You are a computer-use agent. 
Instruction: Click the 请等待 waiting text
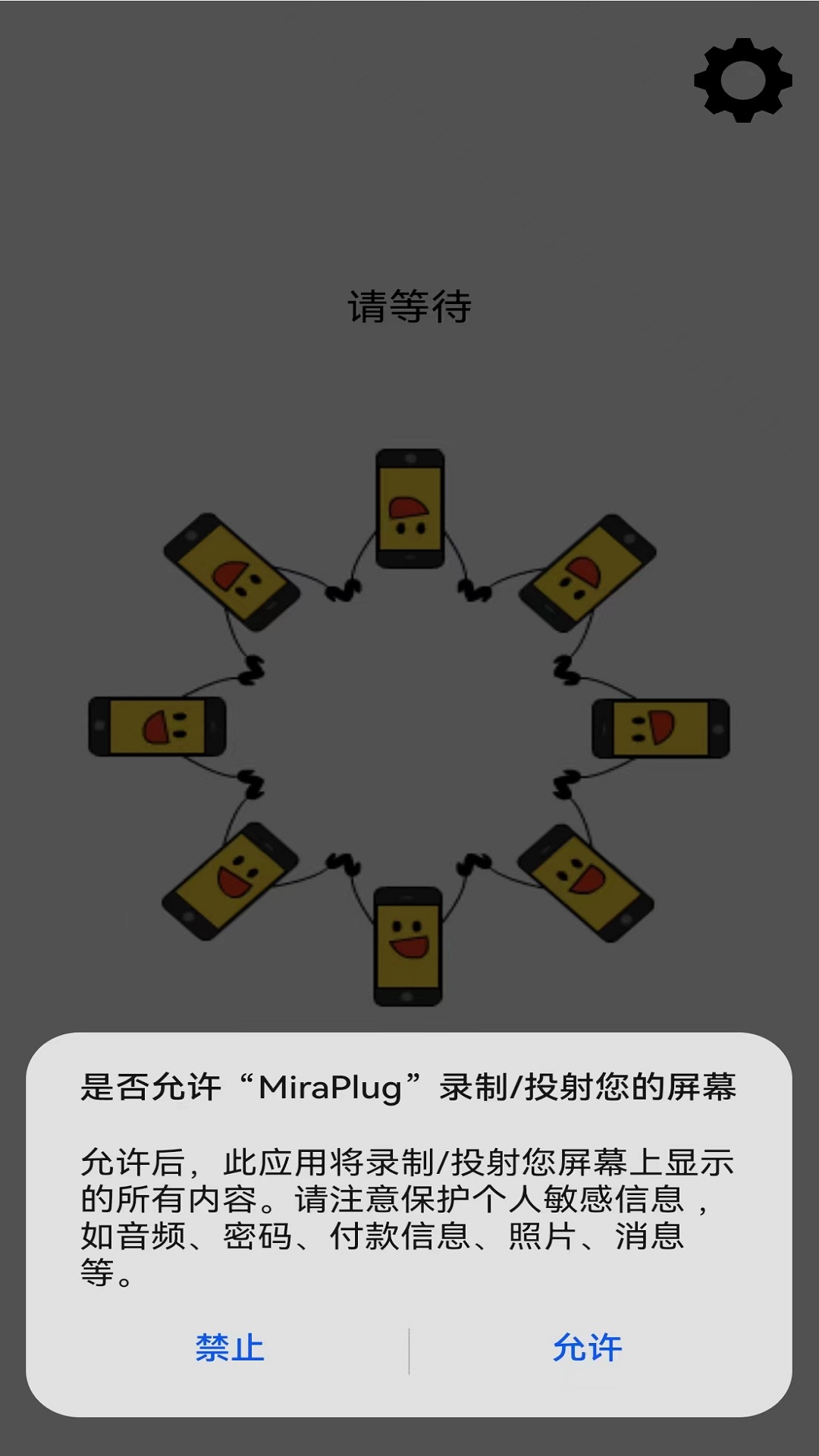pyautogui.click(x=409, y=306)
